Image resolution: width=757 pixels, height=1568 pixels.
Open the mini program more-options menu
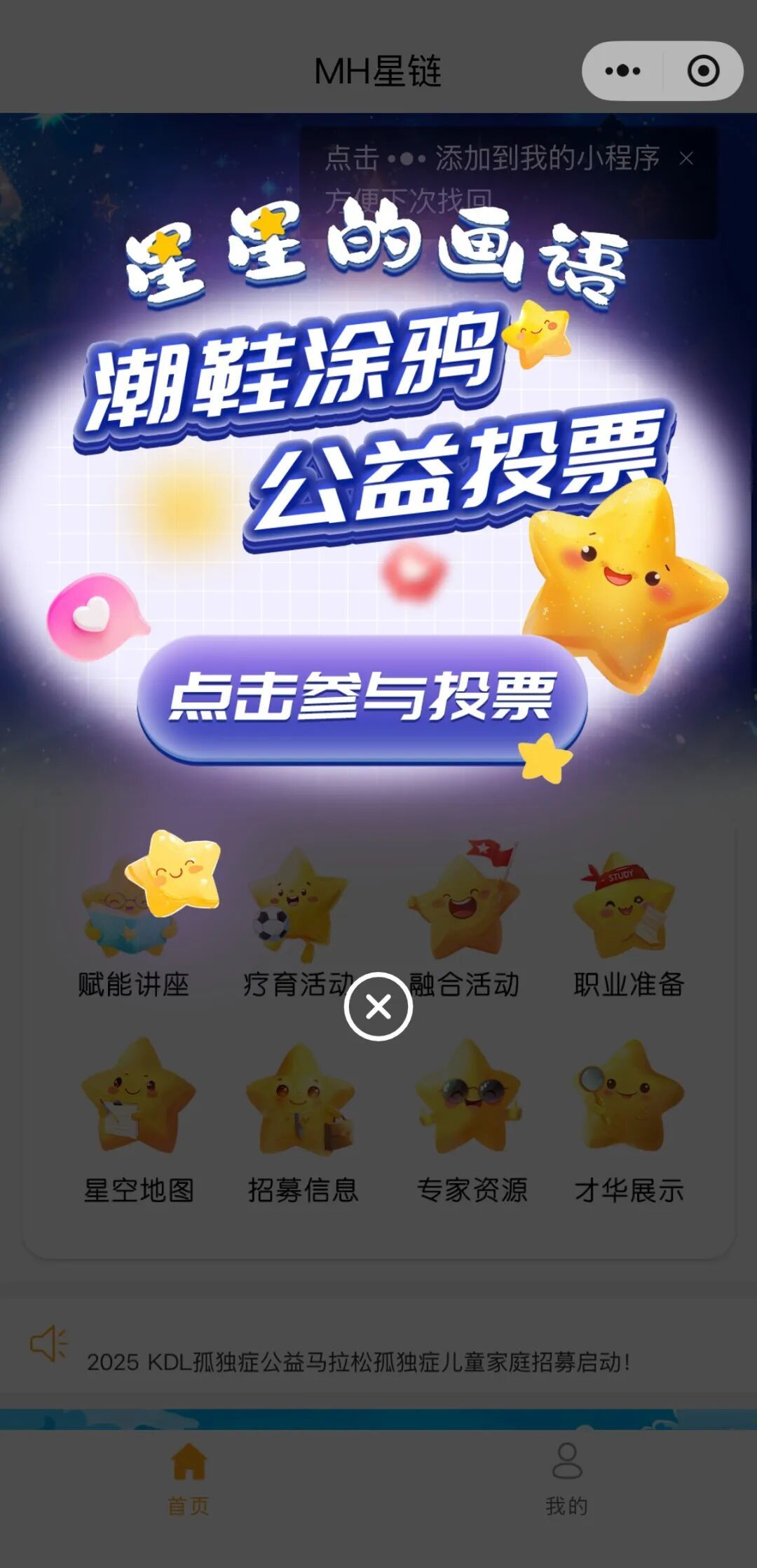click(622, 71)
